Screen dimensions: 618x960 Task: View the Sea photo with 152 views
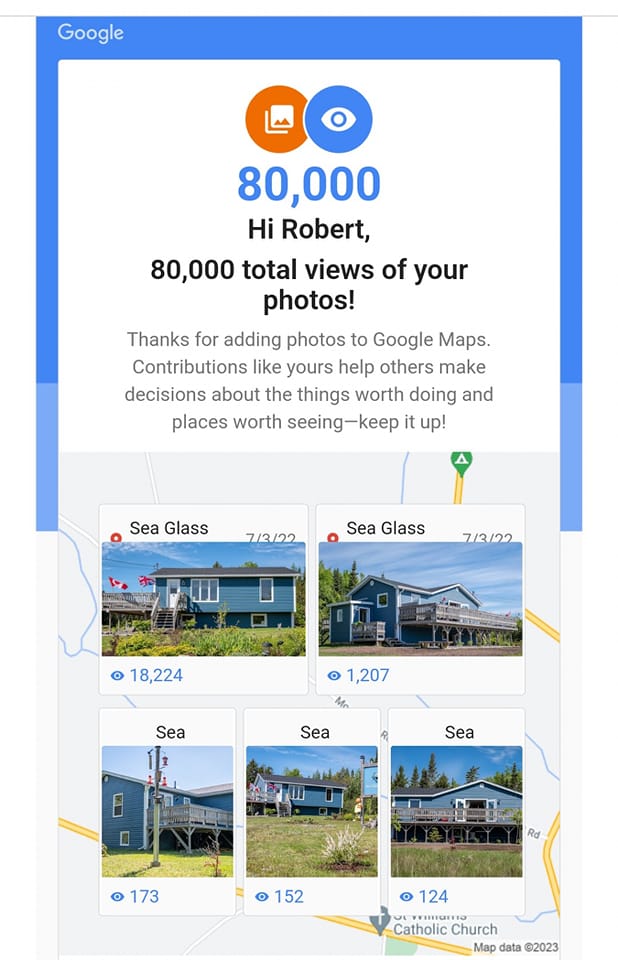coord(312,811)
